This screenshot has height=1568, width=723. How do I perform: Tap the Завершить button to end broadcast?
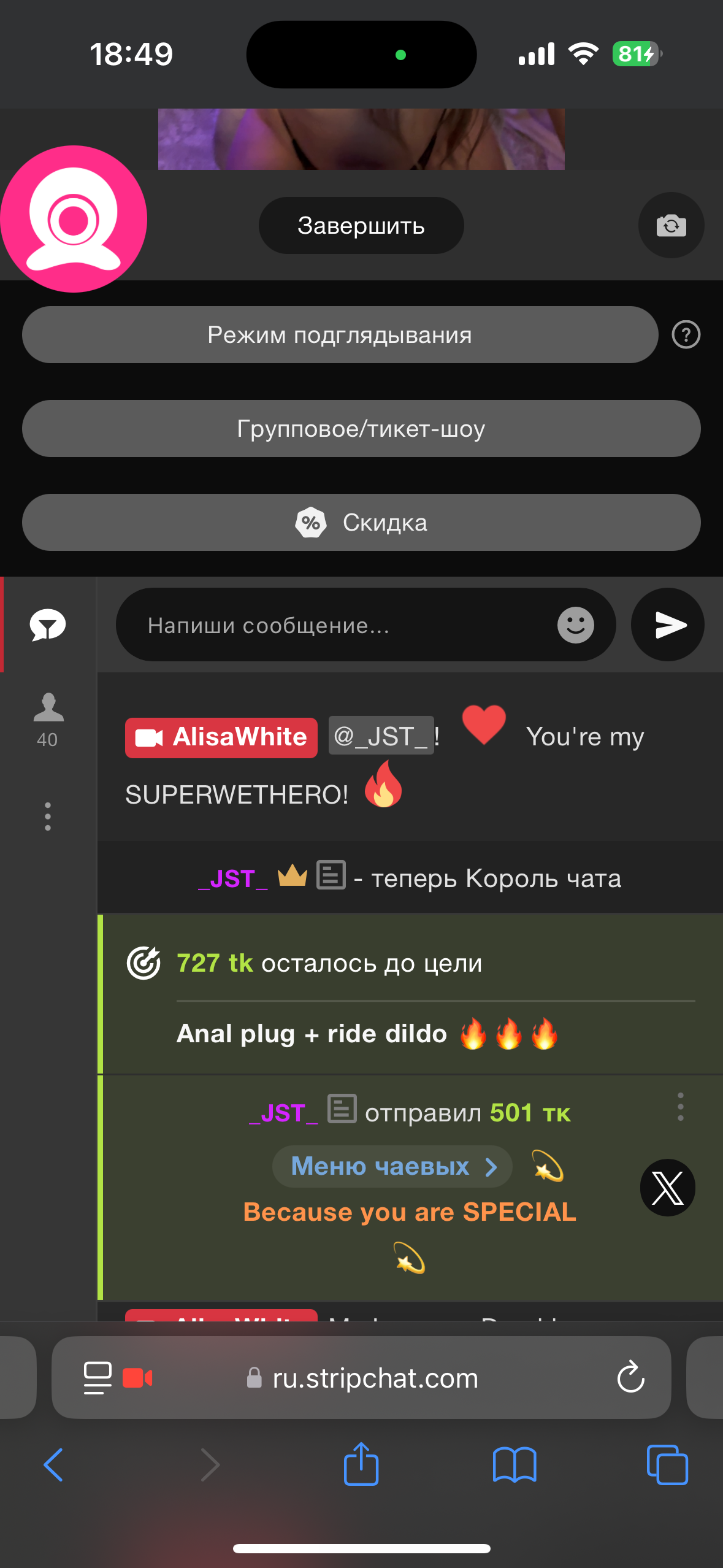[x=361, y=226]
